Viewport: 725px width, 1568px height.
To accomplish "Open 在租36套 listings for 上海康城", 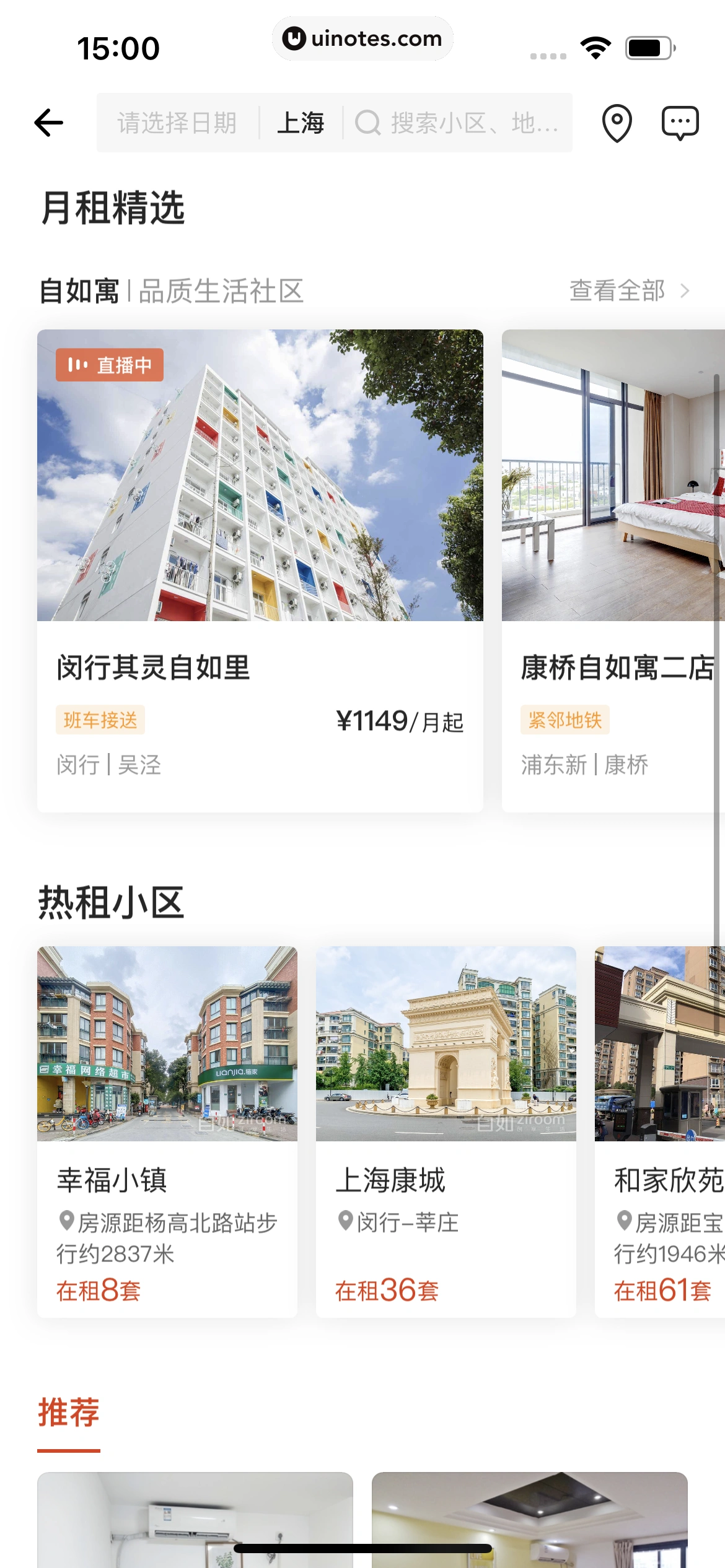I will (x=385, y=1291).
